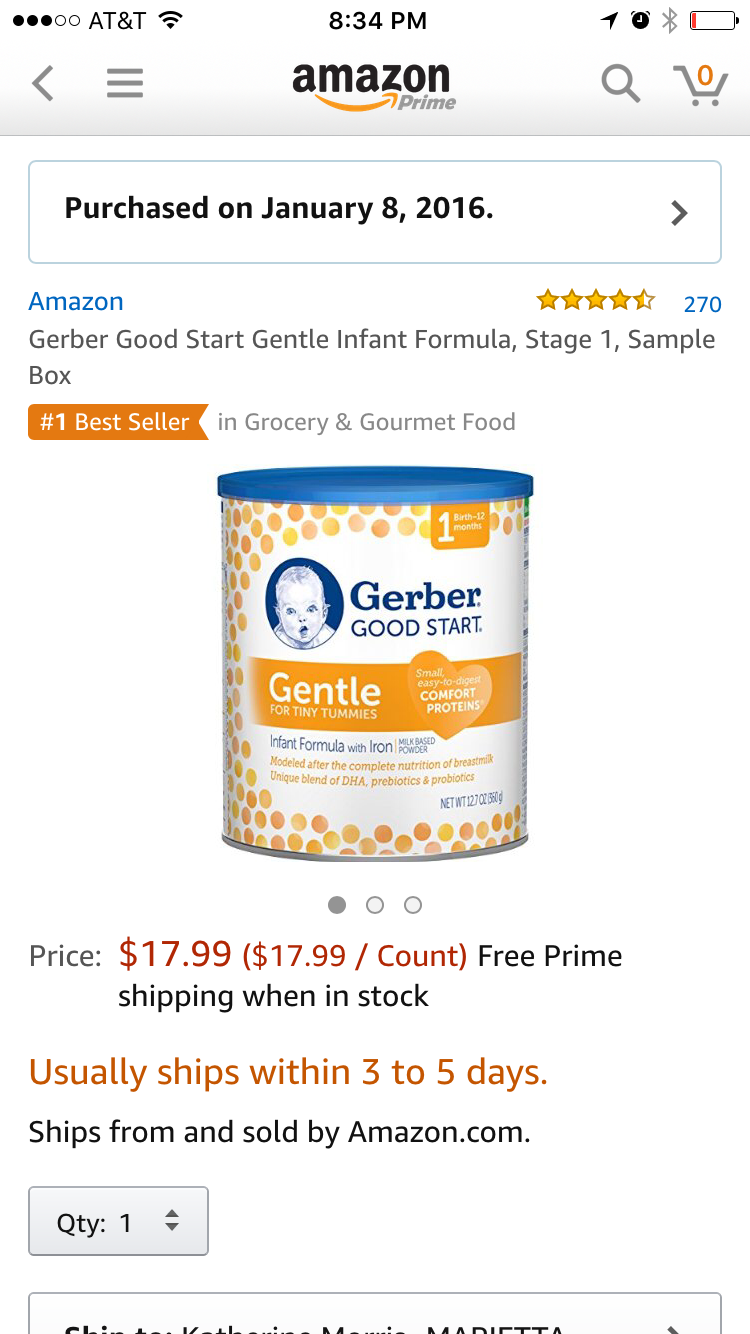The height and width of the screenshot is (1334, 750).
Task: Open the search magnifier
Action: click(620, 84)
